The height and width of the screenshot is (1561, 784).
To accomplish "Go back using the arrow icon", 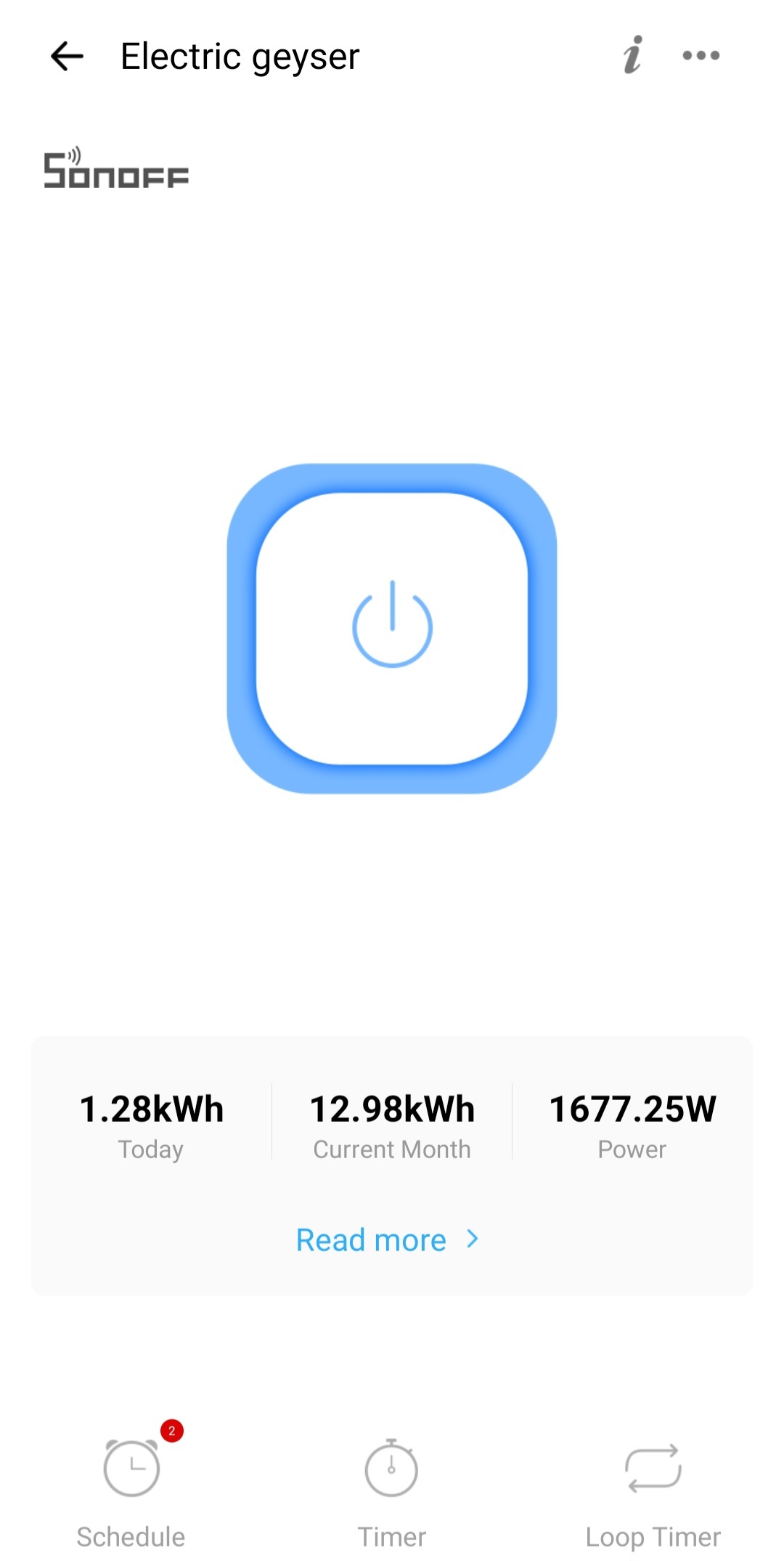I will [x=67, y=56].
